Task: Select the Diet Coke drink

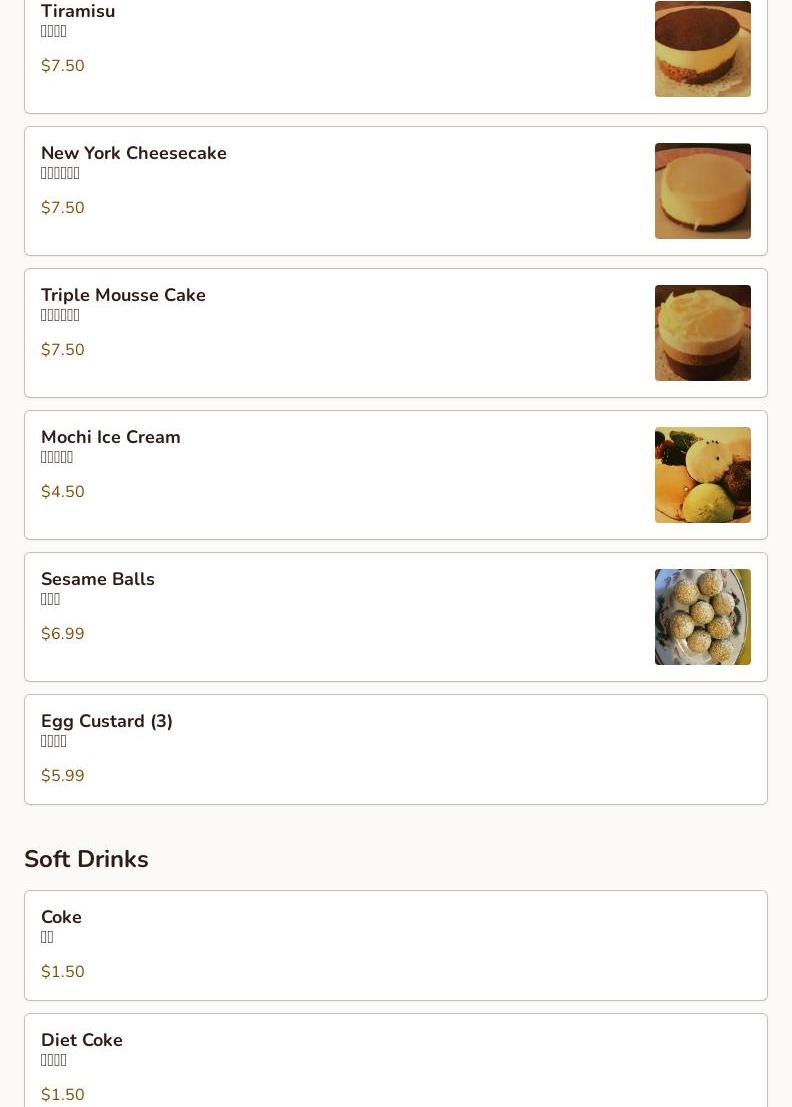Action: tap(82, 1041)
